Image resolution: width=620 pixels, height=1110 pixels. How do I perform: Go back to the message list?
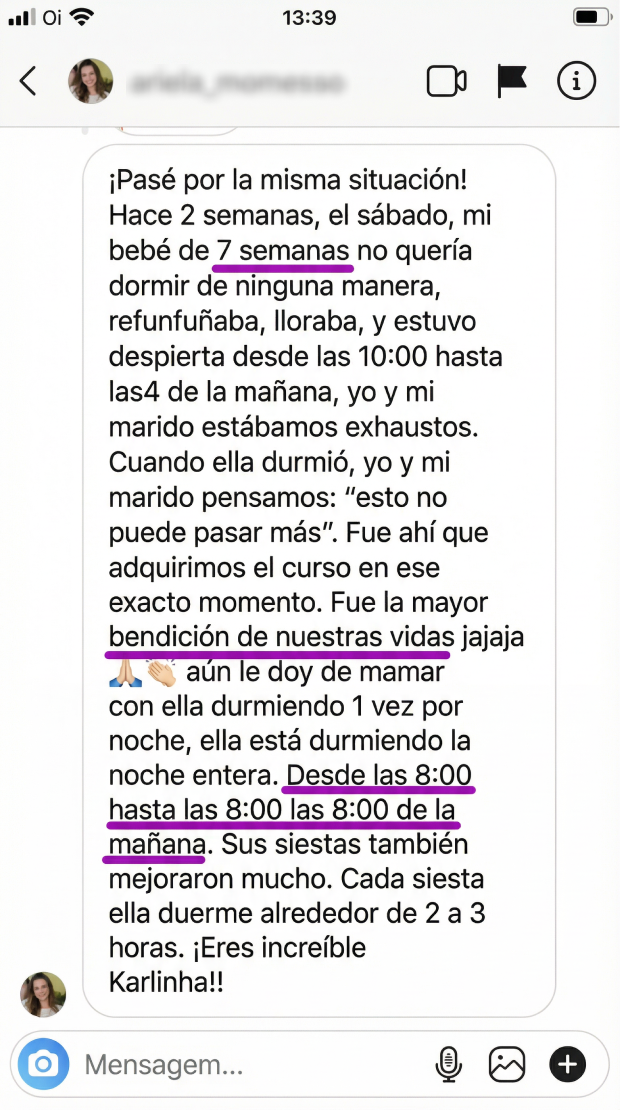click(x=28, y=81)
